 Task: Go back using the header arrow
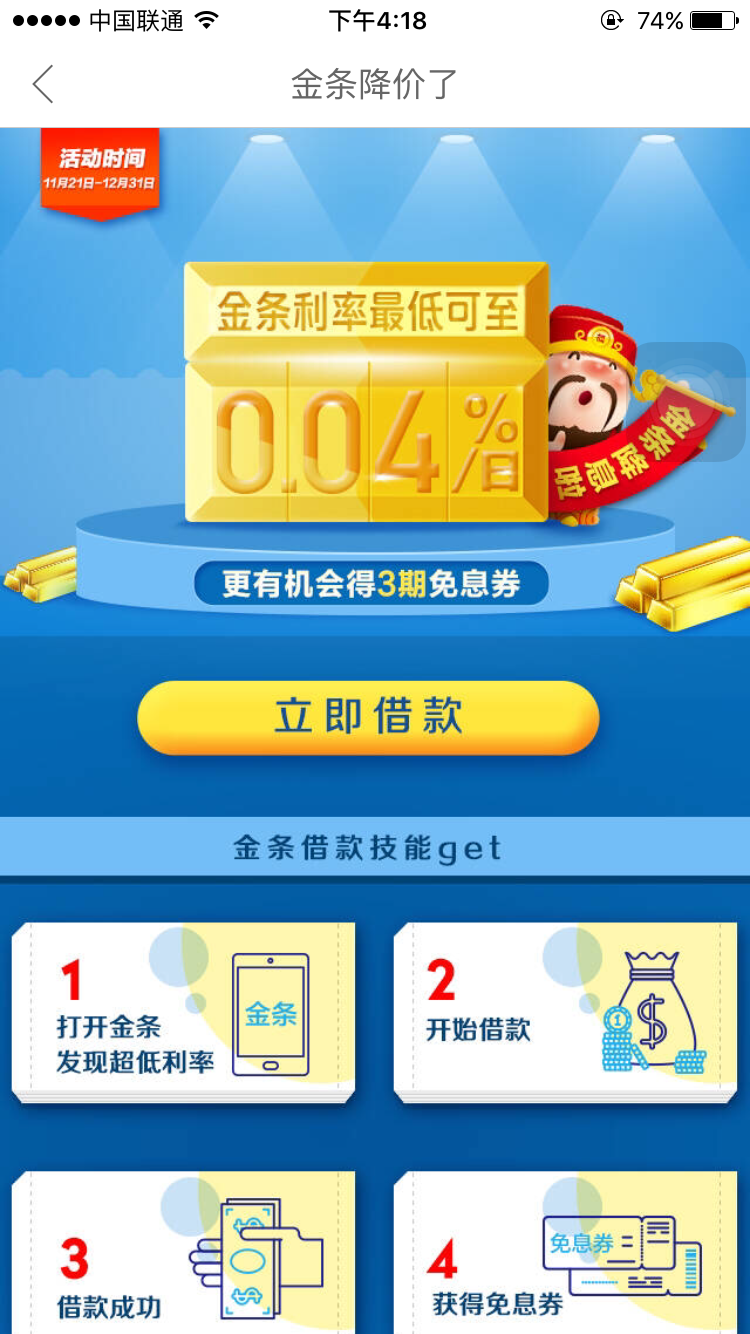43,85
